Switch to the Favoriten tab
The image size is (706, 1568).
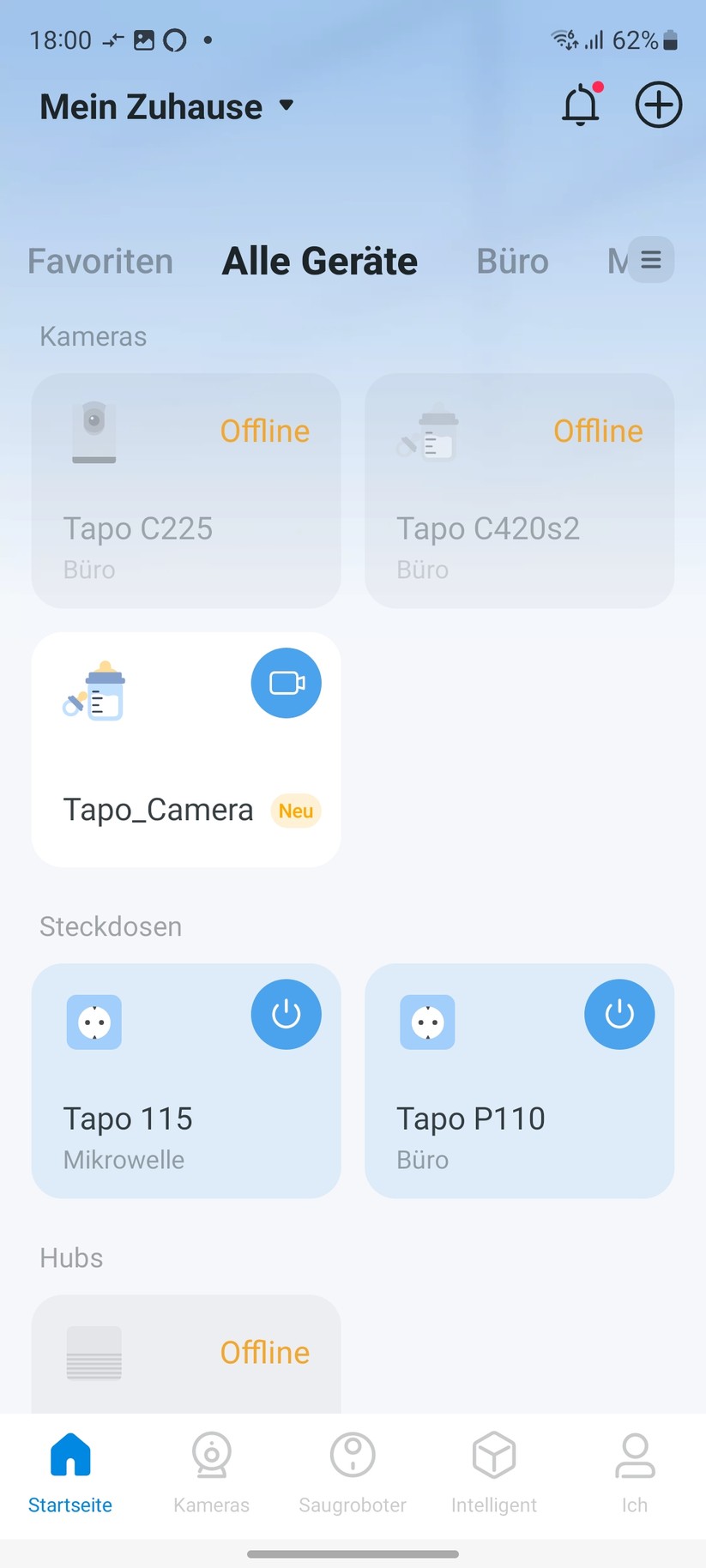coord(100,261)
